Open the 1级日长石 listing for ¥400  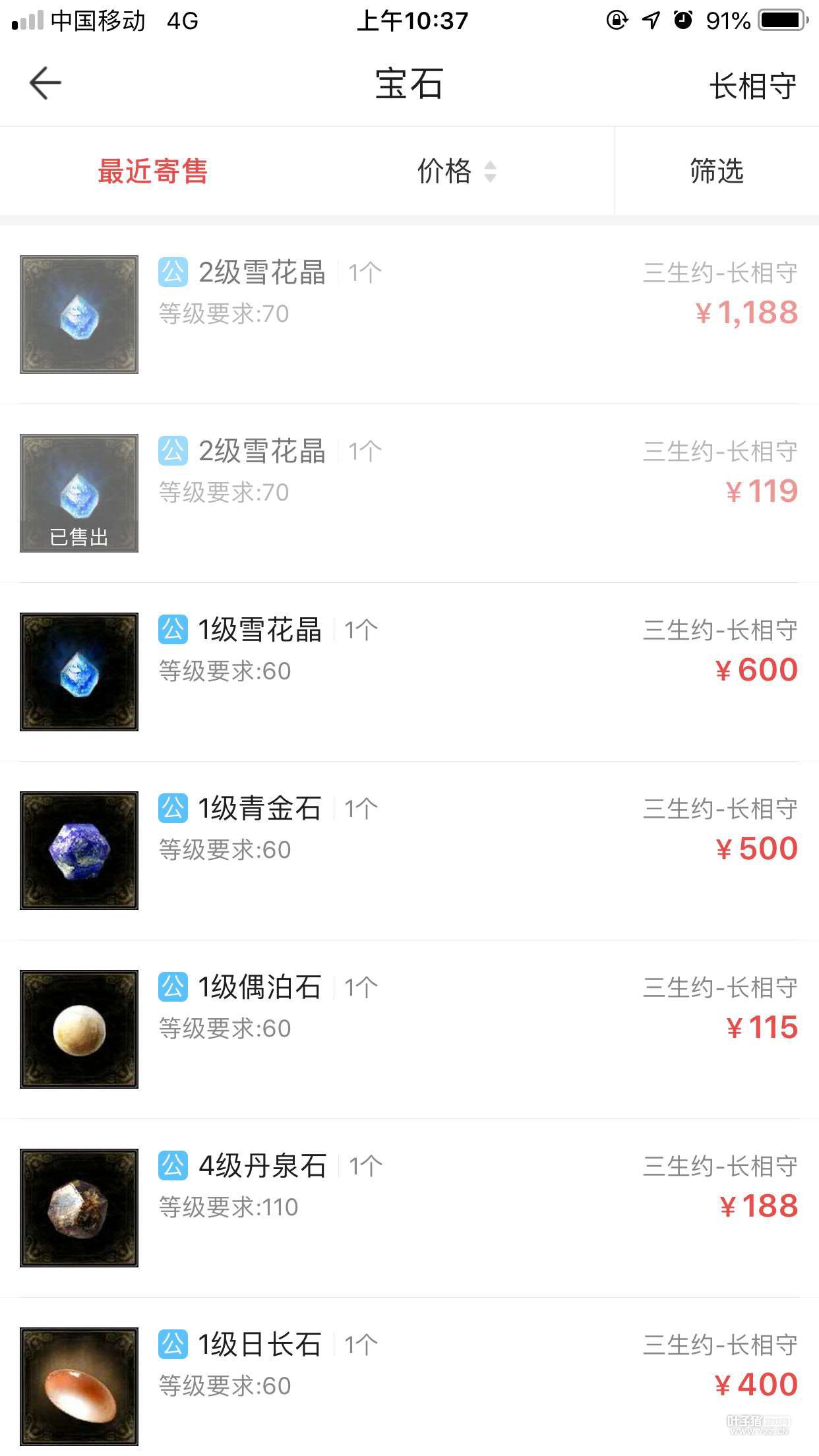(409, 1385)
